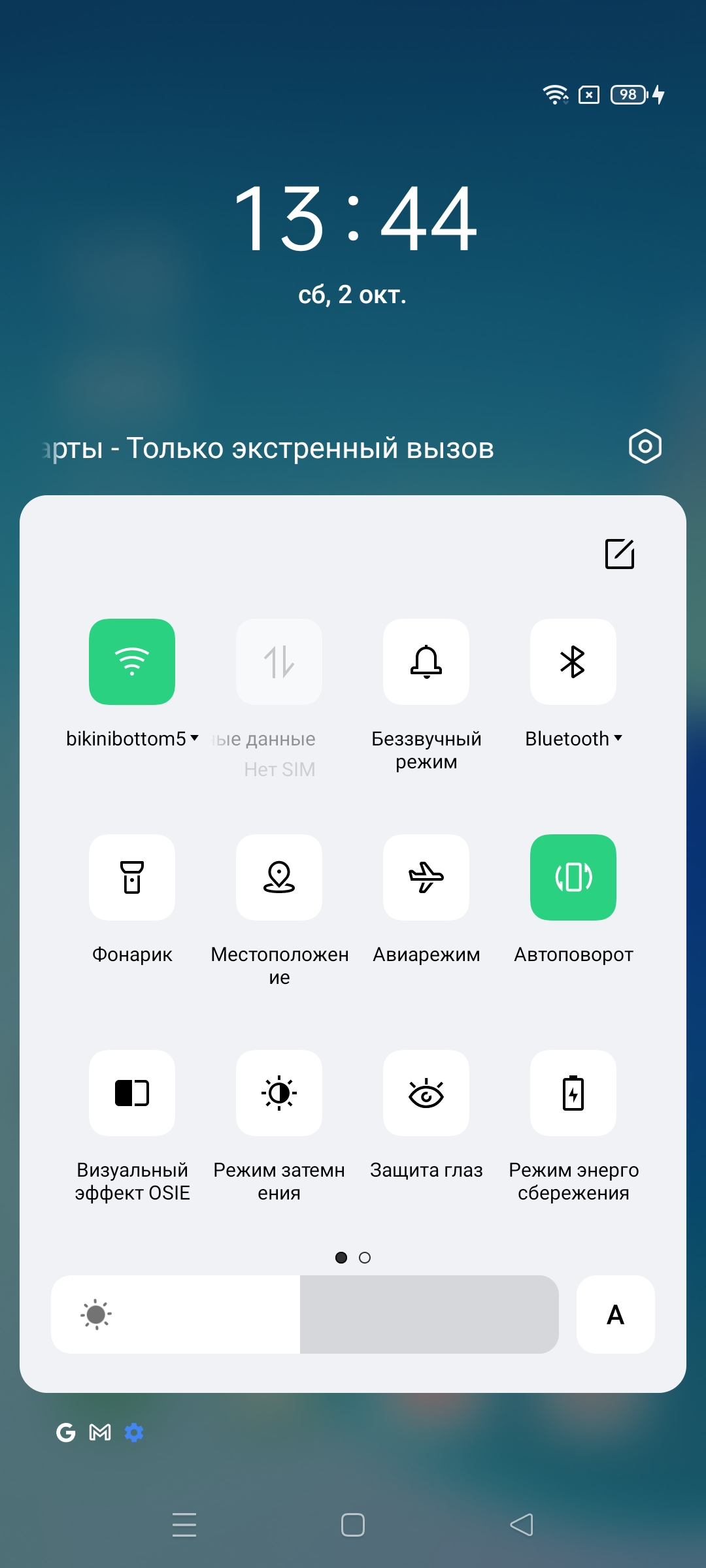Image resolution: width=706 pixels, height=1568 pixels.
Task: Enable Местоположение
Action: (279, 877)
